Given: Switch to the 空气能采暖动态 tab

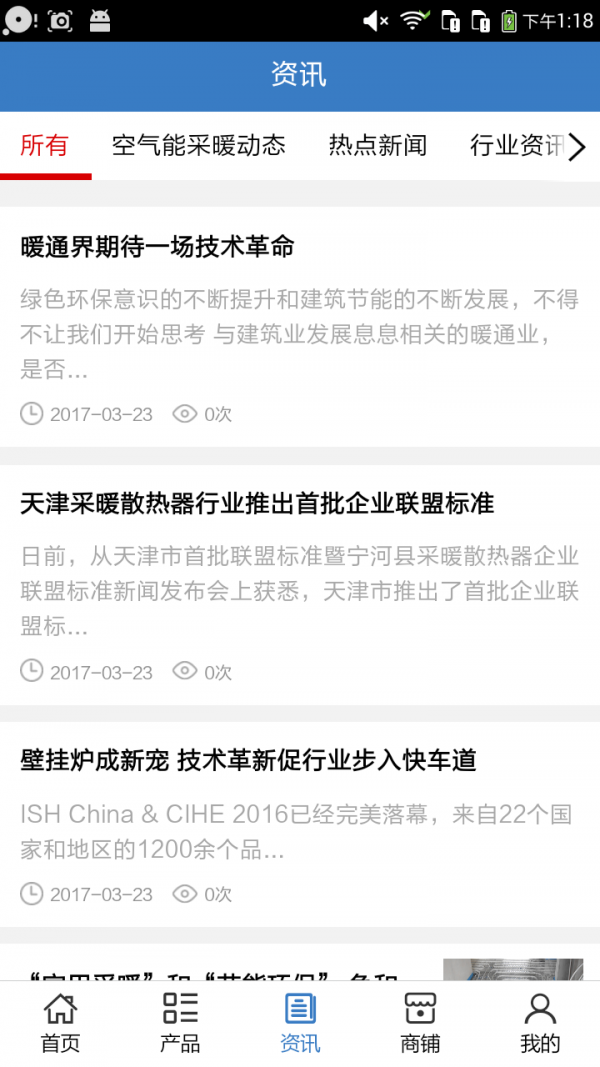Looking at the screenshot, I should (x=198, y=146).
